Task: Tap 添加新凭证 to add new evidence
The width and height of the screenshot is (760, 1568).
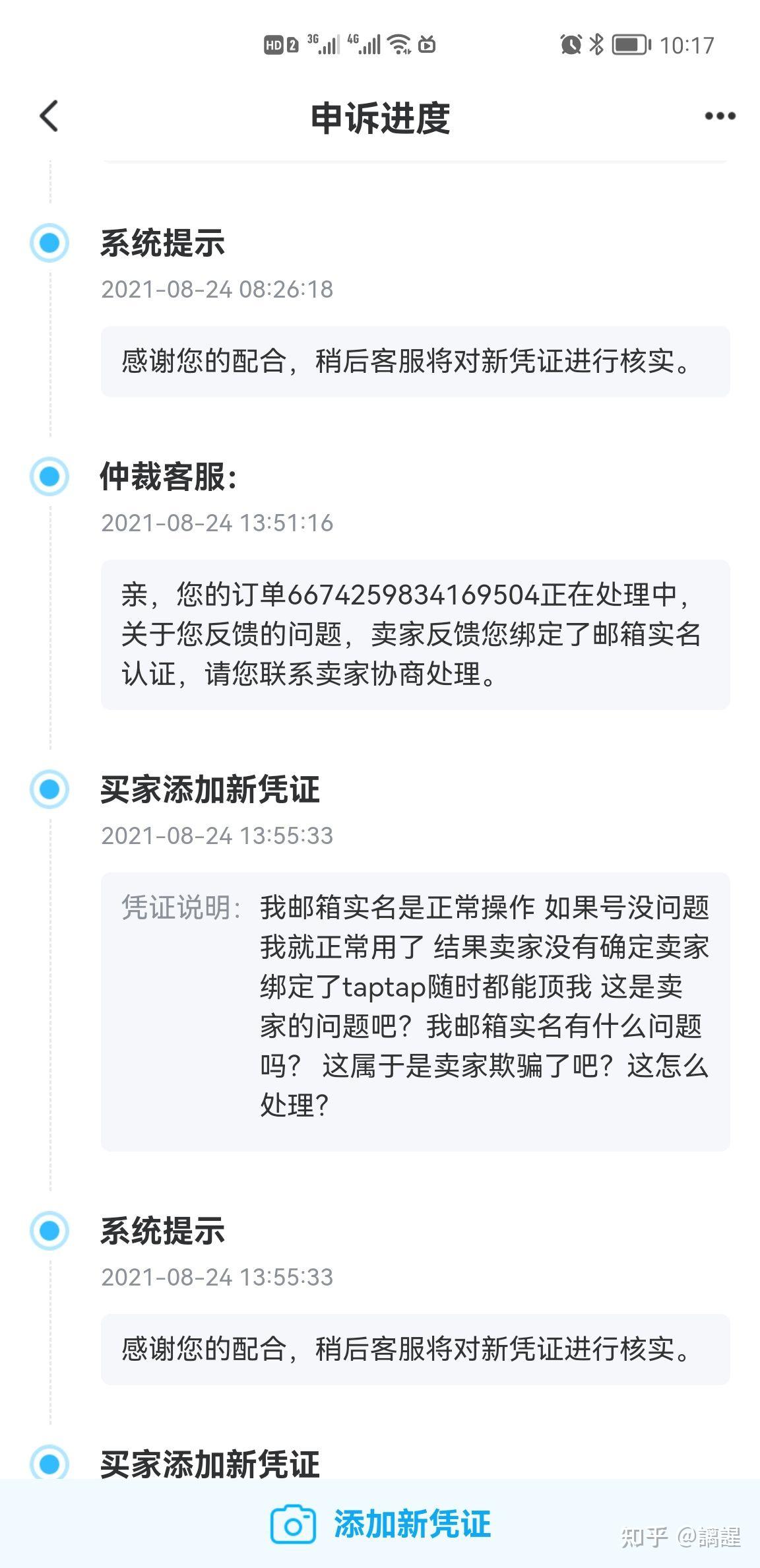Action: click(381, 1524)
